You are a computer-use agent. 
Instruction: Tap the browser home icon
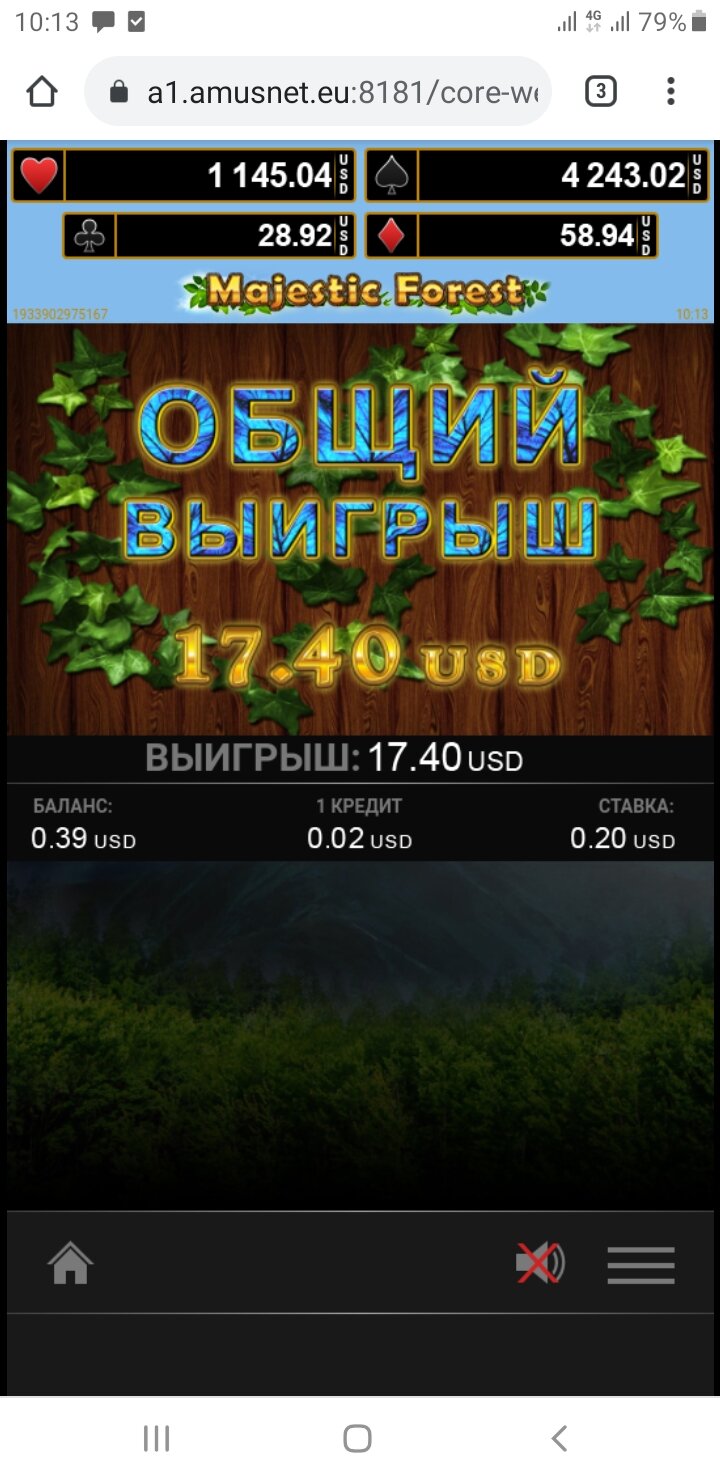pos(41,92)
